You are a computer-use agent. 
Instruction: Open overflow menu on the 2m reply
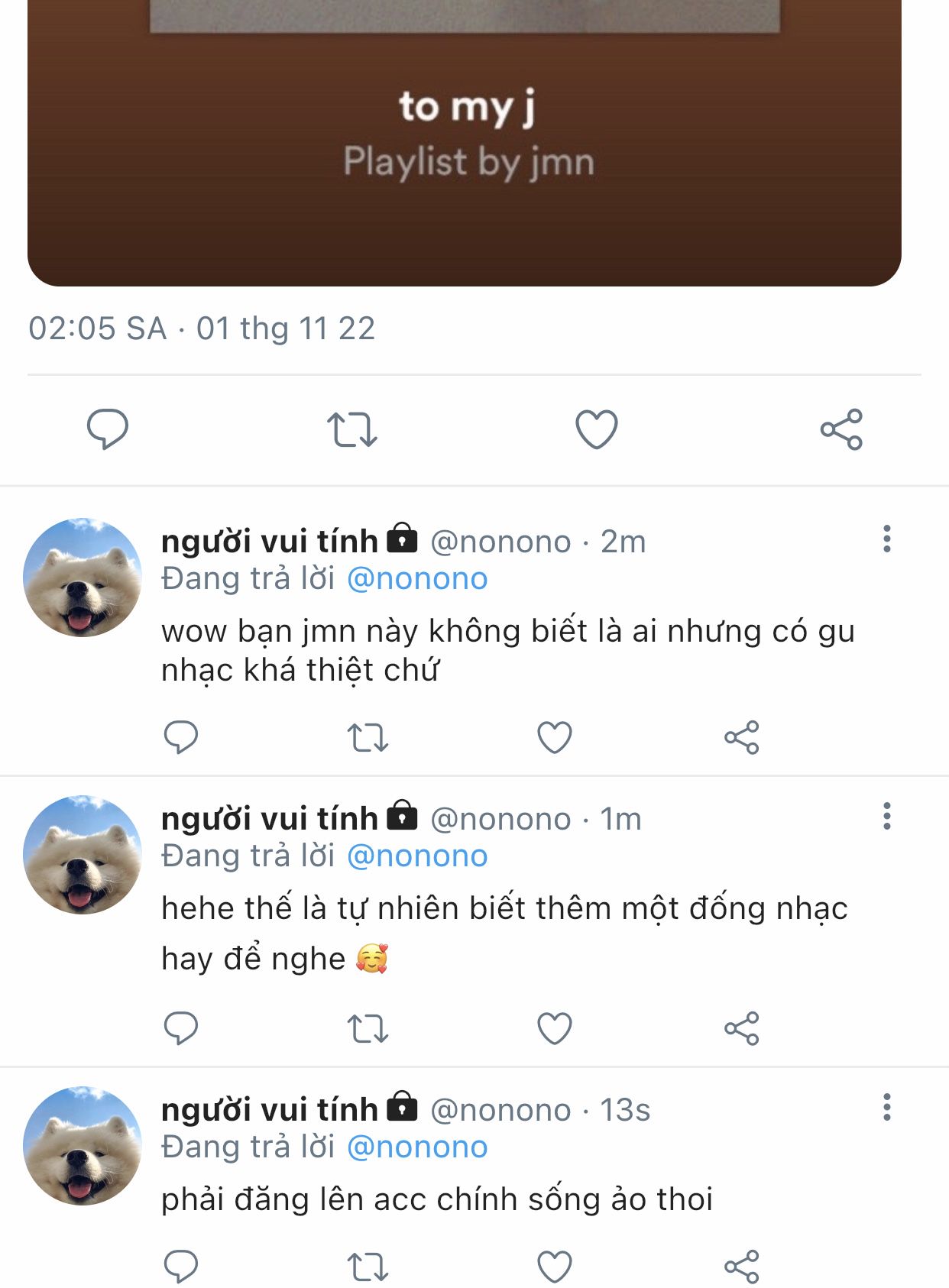886,539
